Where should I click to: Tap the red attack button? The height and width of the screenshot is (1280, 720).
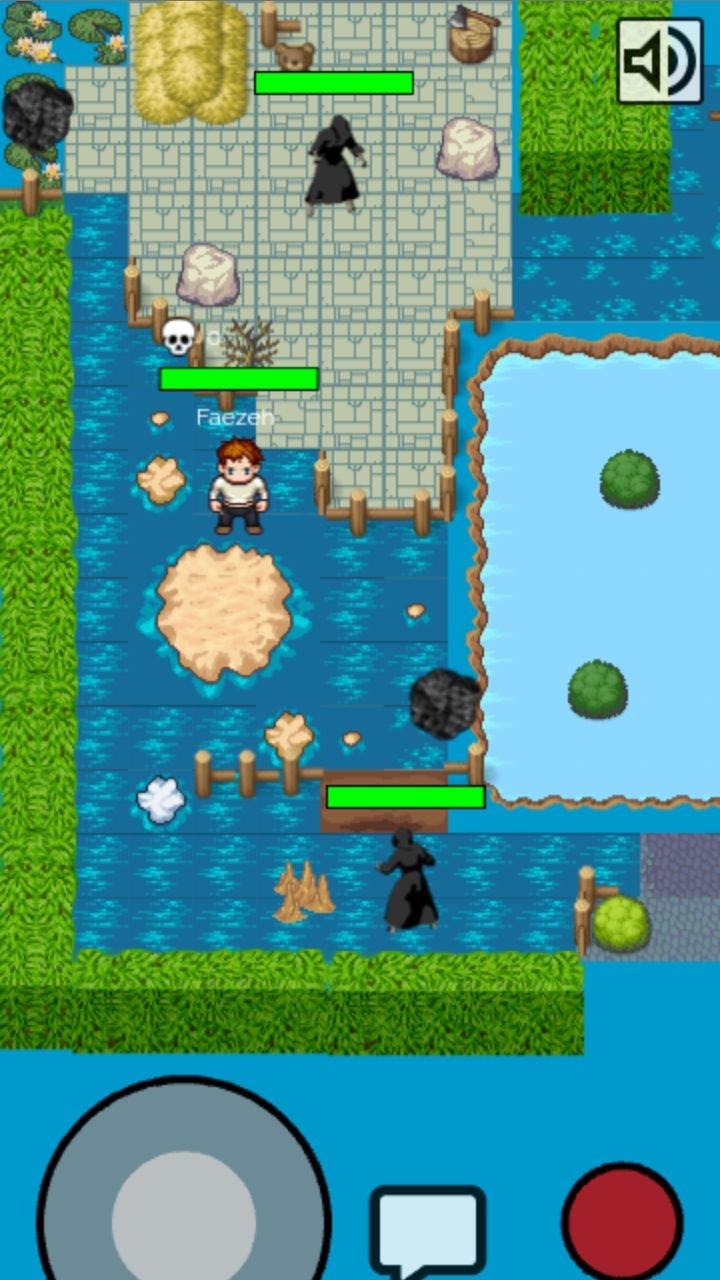click(621, 1221)
